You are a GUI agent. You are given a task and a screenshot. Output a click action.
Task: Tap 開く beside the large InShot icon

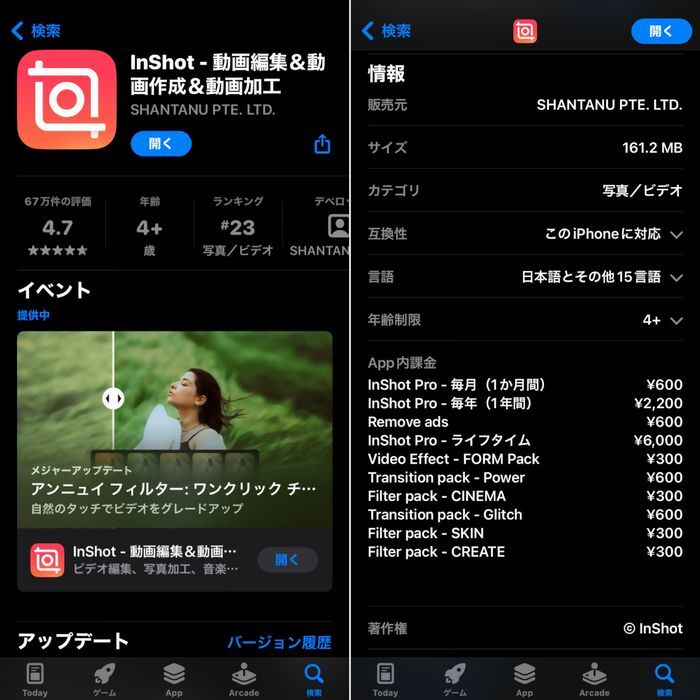point(160,144)
